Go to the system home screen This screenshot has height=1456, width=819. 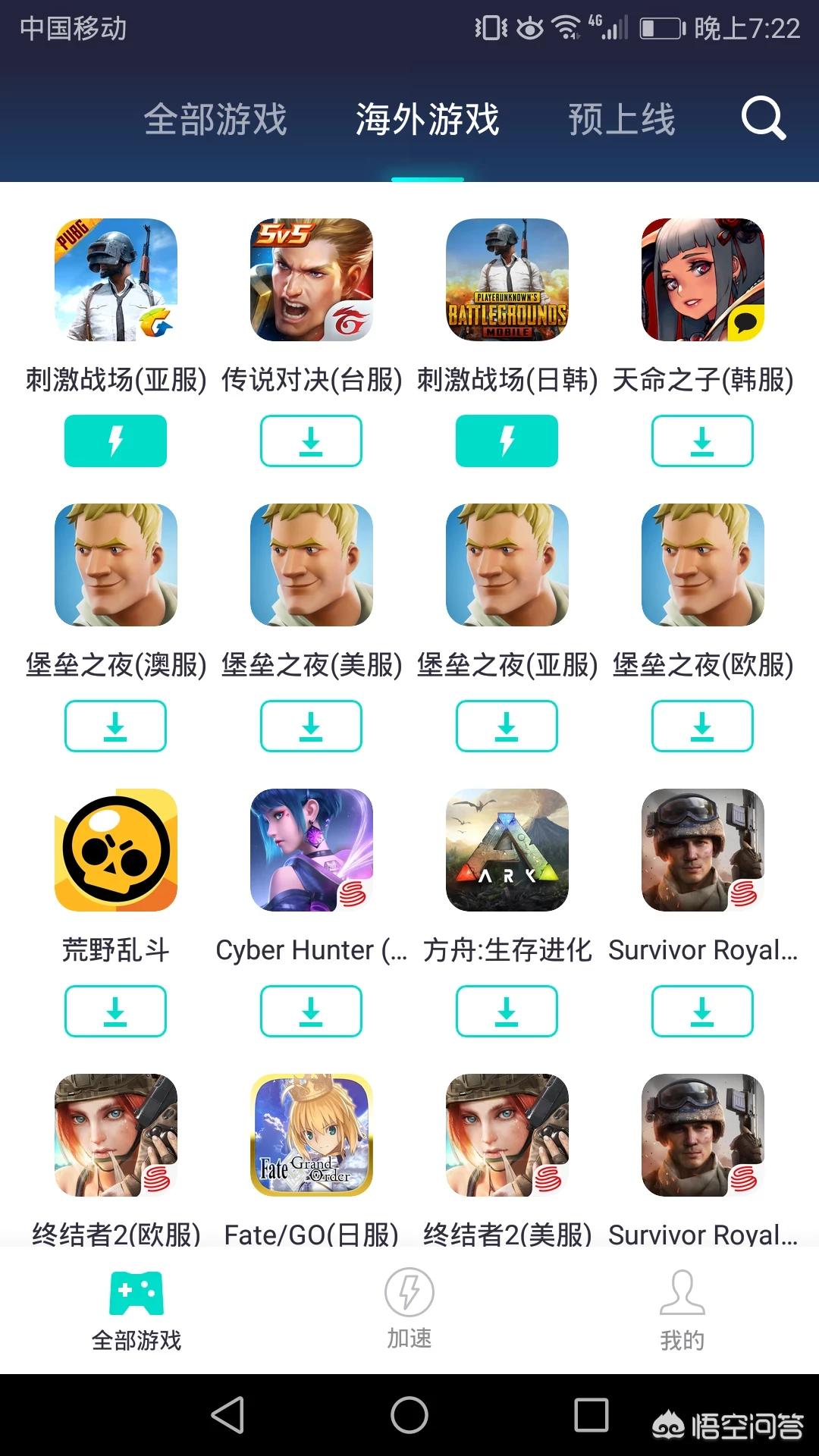pos(409,1415)
